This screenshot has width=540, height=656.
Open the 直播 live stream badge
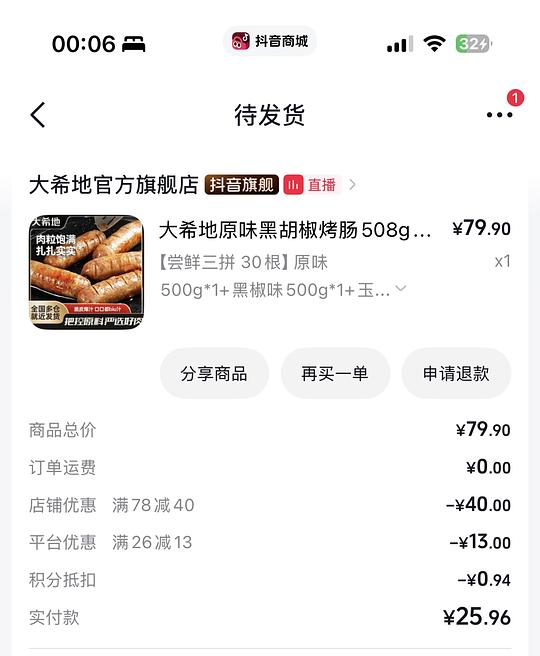[x=312, y=184]
